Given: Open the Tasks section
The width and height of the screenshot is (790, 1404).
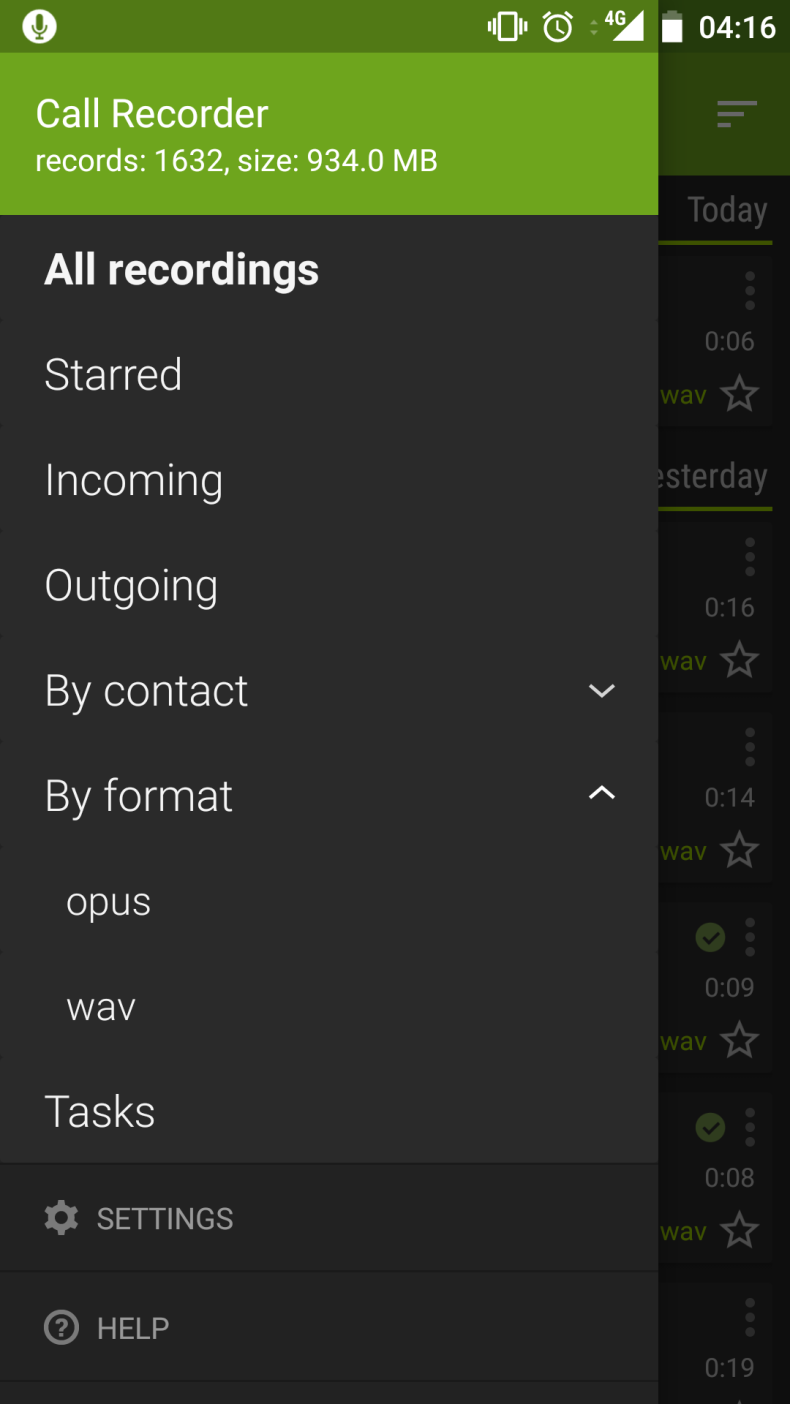Looking at the screenshot, I should click(329, 1112).
